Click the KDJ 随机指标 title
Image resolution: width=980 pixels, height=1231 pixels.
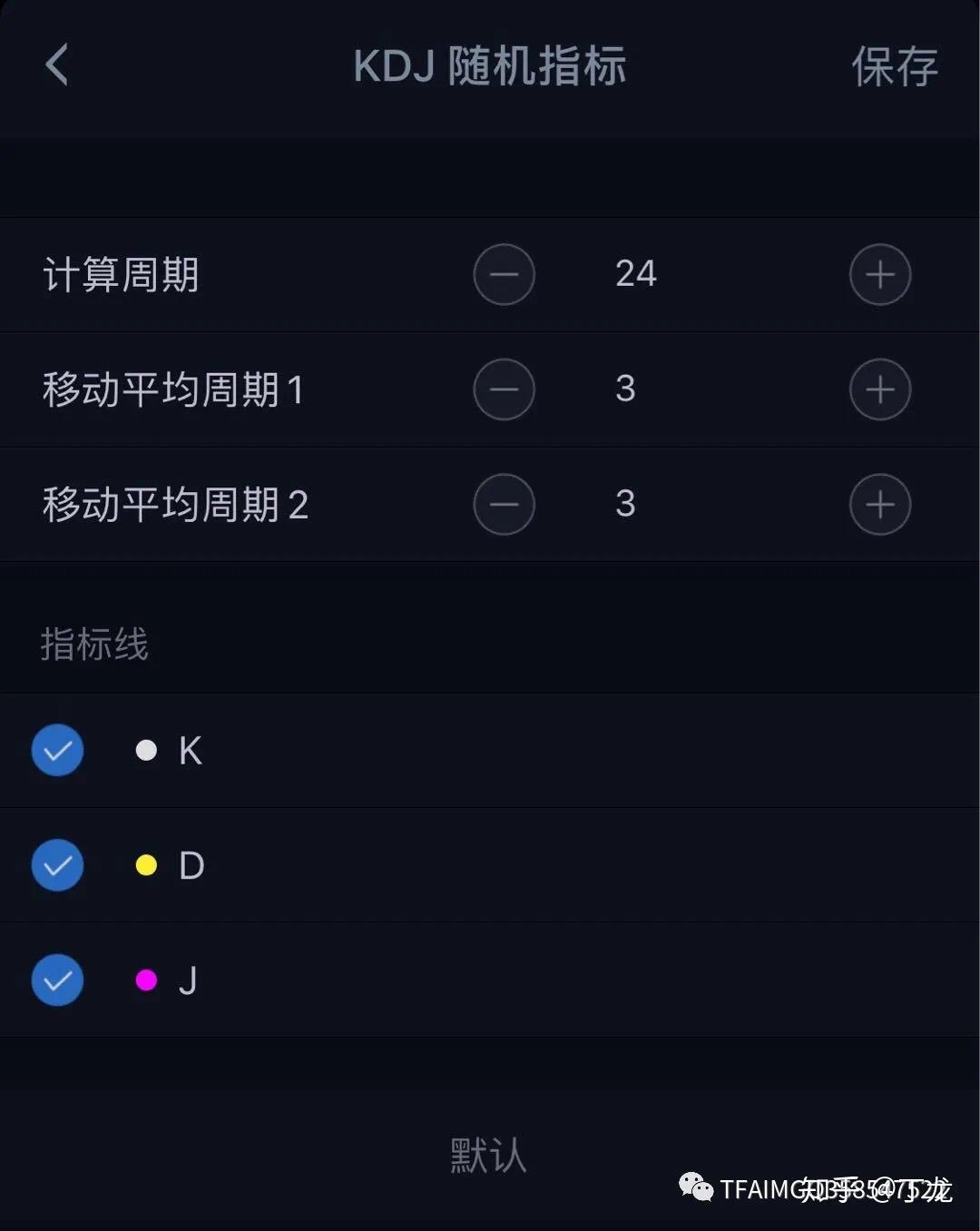point(490,66)
